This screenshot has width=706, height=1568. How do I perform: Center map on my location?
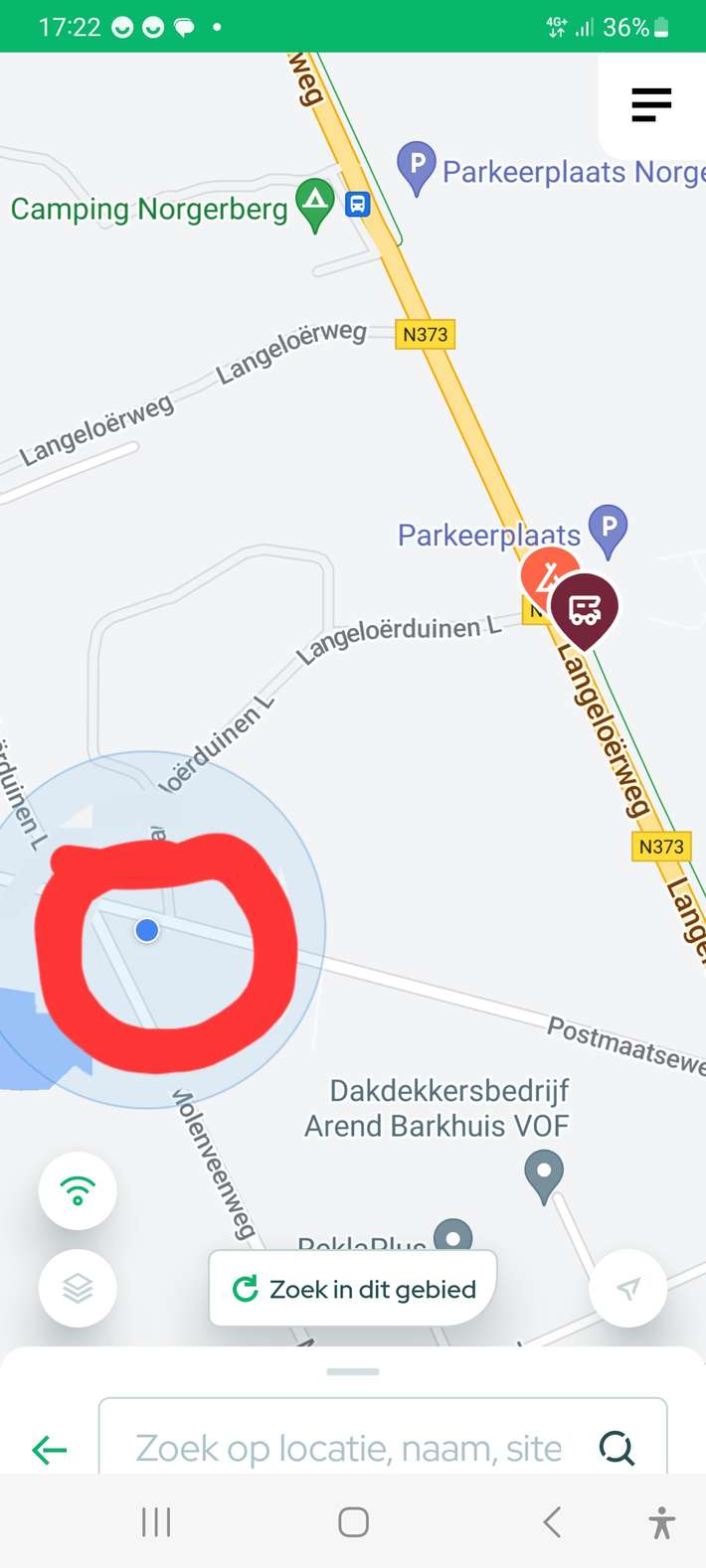627,1288
